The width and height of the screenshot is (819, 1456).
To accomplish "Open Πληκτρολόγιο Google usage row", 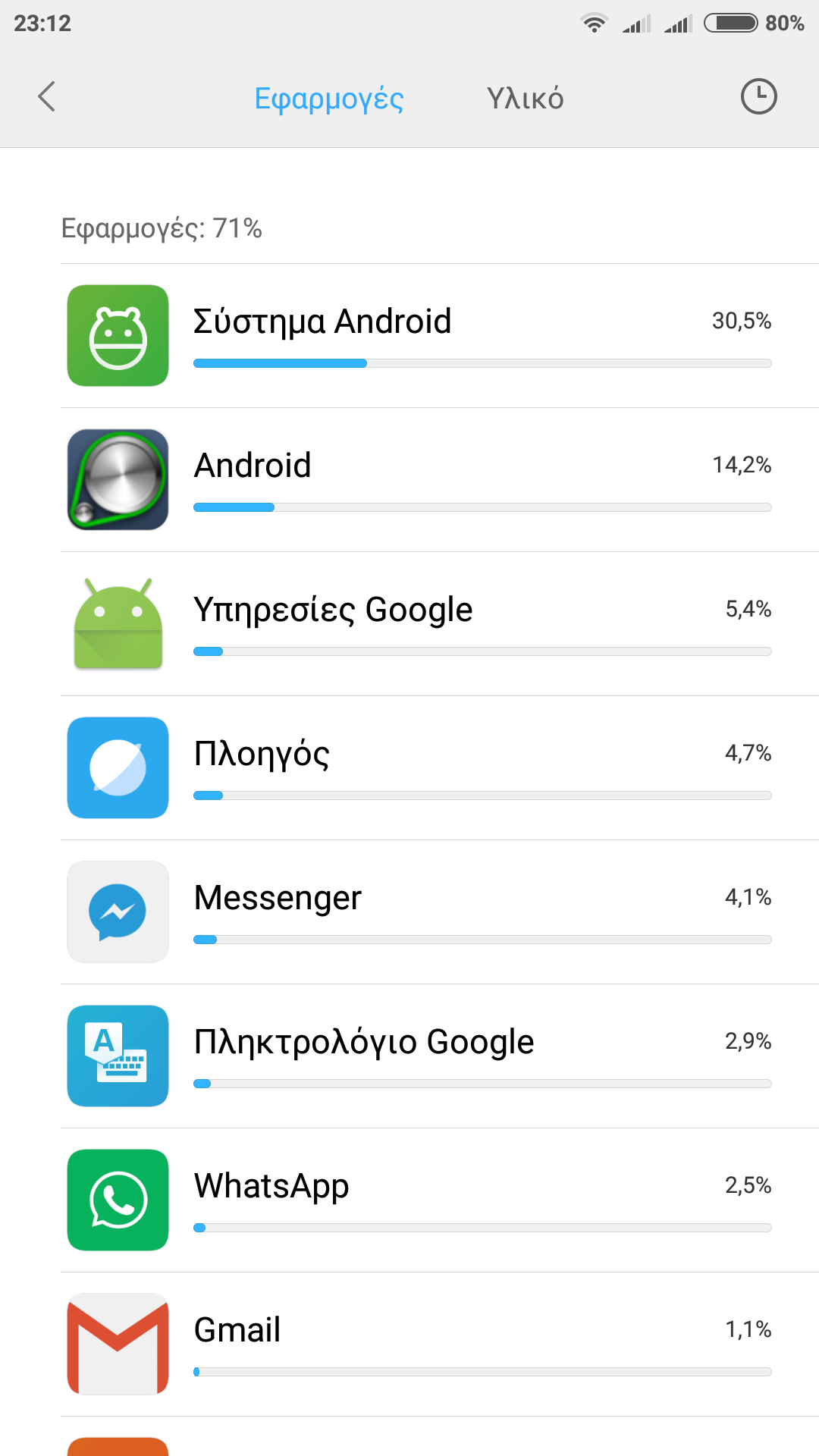I will click(440, 1056).
